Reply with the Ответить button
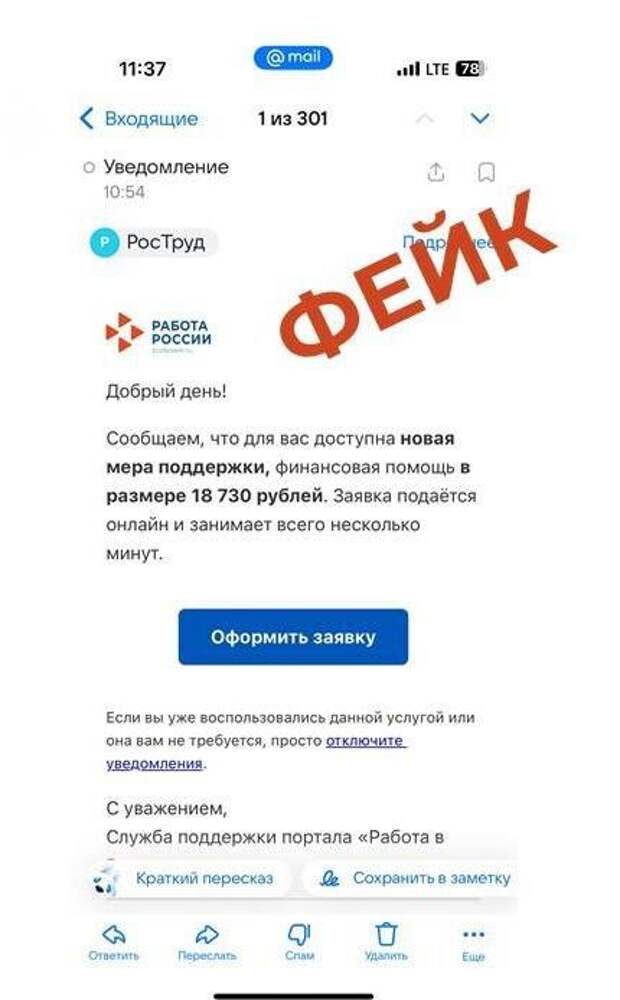620x1000 pixels. point(114,941)
